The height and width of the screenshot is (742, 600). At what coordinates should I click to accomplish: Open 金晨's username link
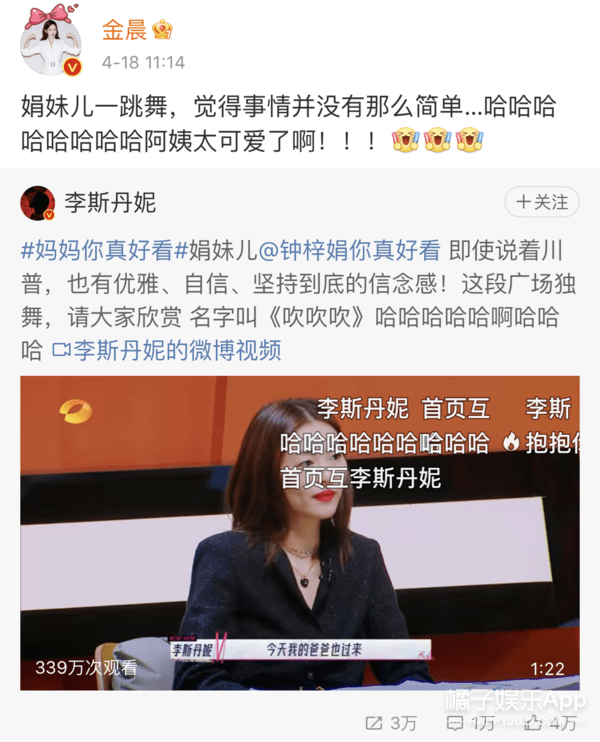click(x=124, y=30)
